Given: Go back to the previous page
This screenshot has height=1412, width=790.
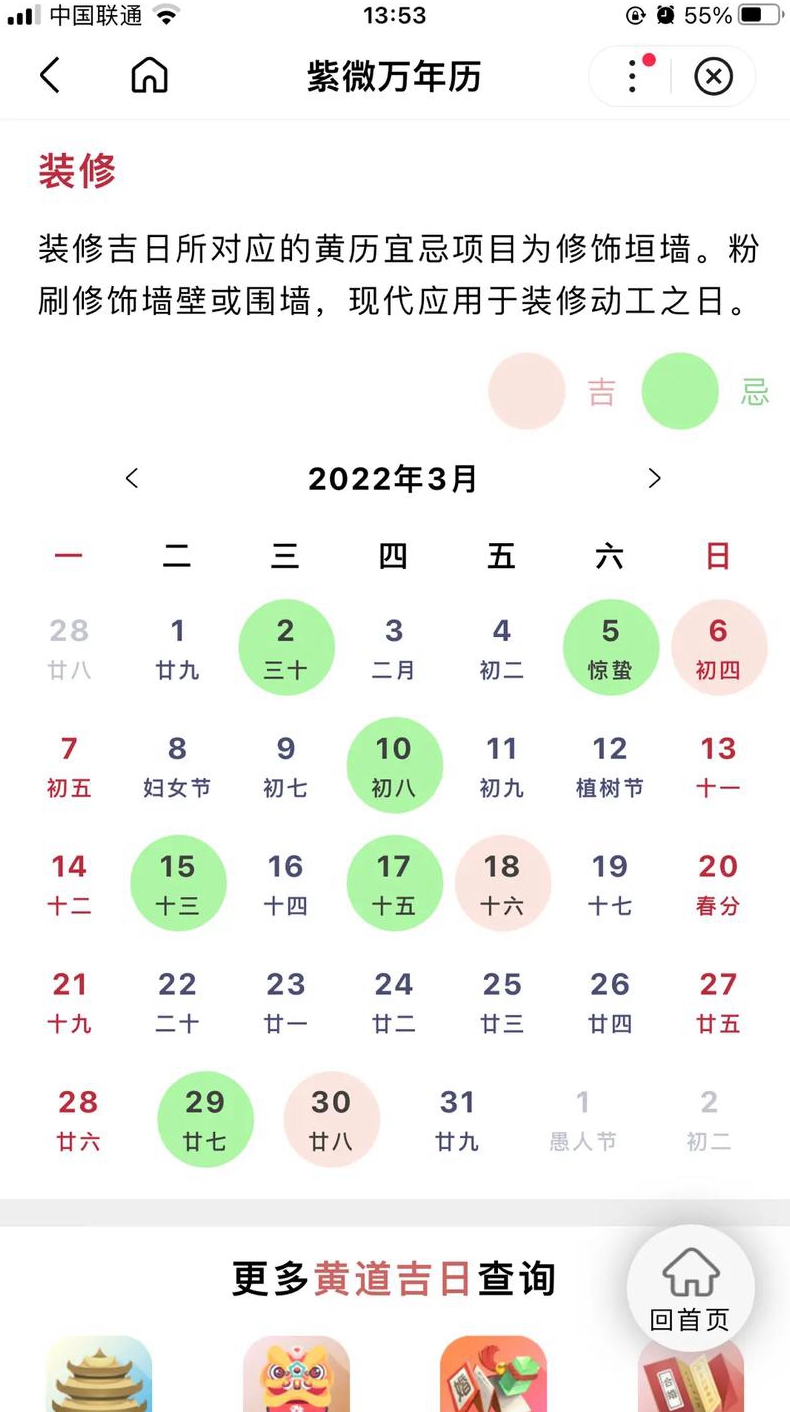Looking at the screenshot, I should (50, 76).
